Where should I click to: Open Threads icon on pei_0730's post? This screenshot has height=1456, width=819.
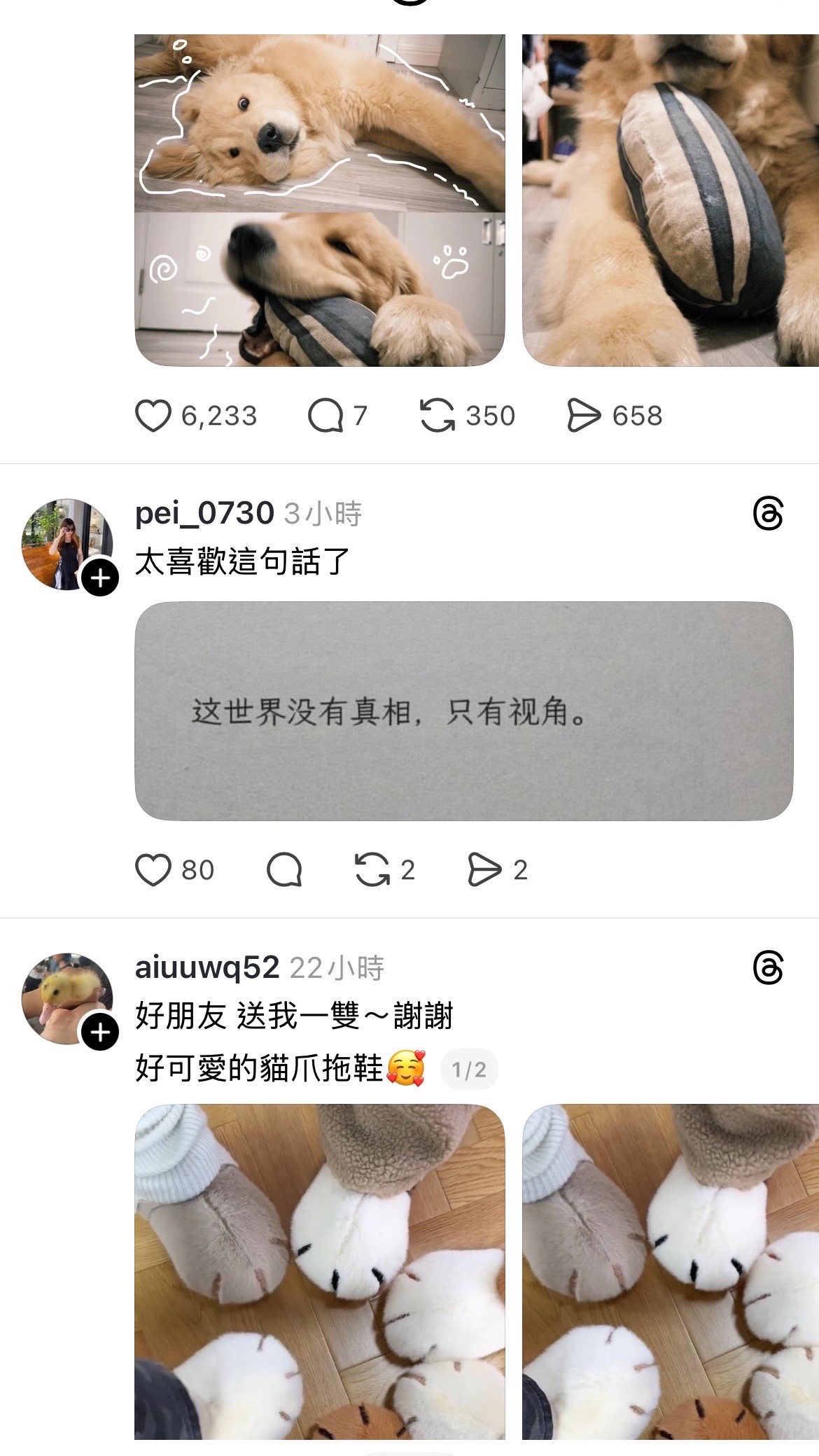click(768, 514)
